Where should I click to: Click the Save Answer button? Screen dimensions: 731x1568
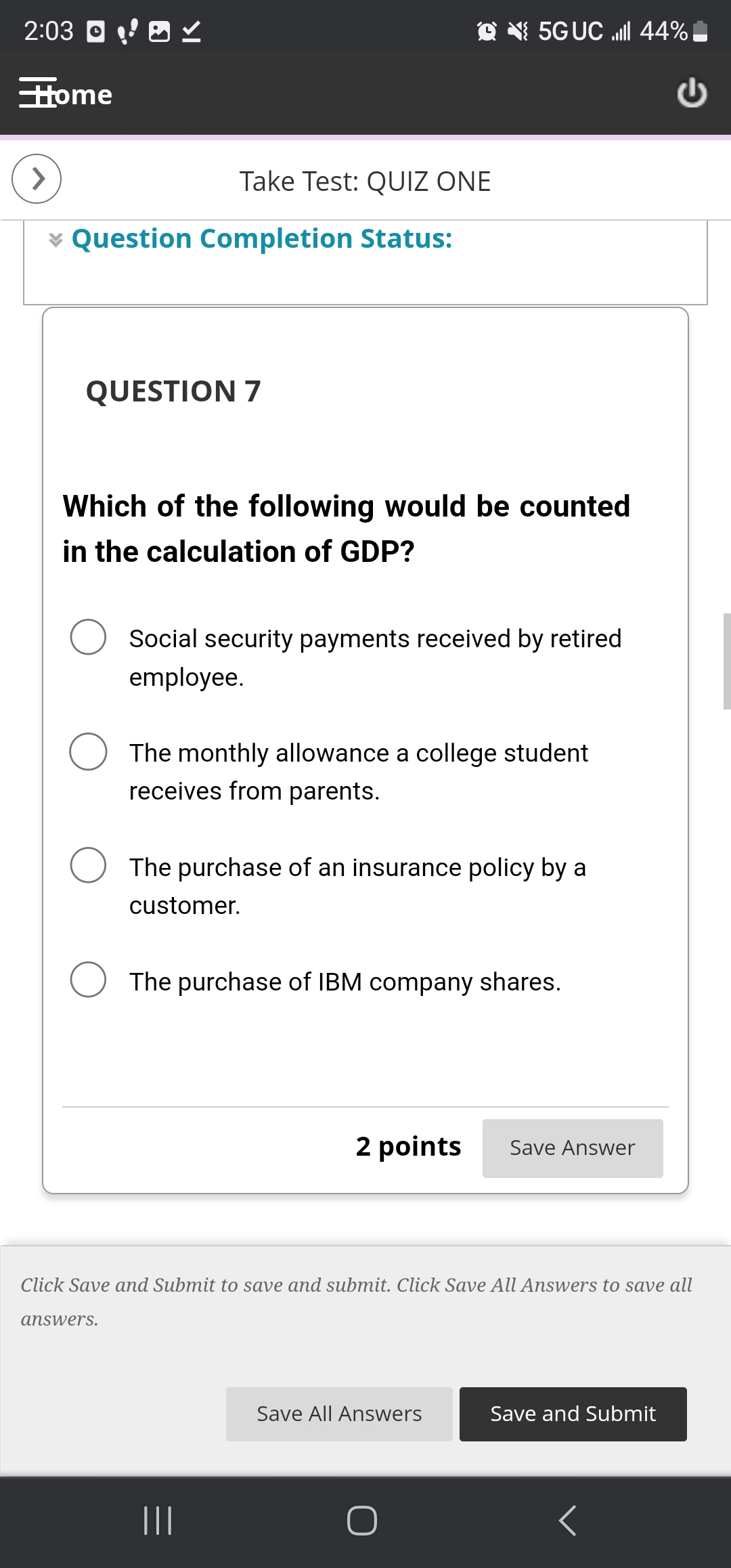[x=572, y=1148]
